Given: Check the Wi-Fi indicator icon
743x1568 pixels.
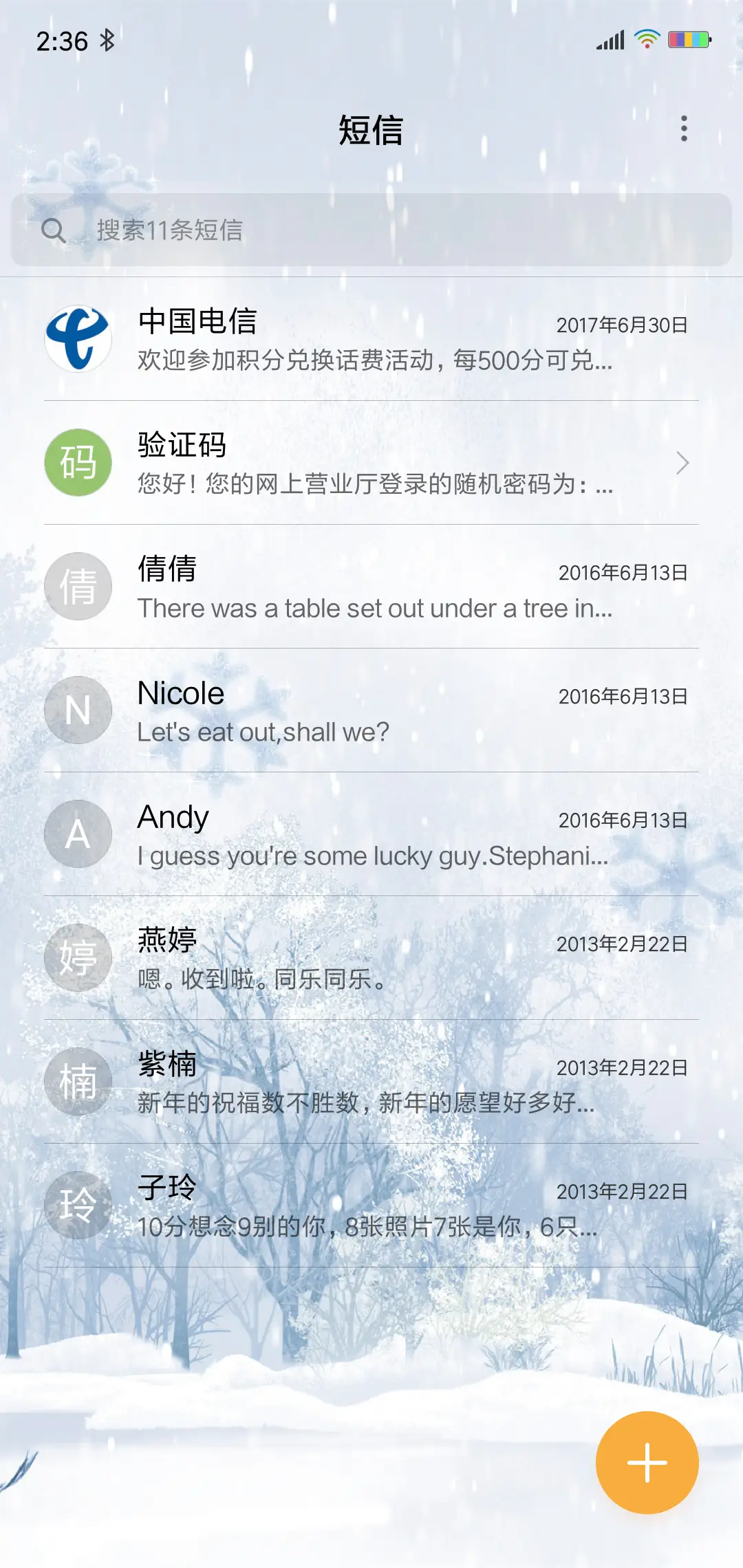Looking at the screenshot, I should click(645, 40).
